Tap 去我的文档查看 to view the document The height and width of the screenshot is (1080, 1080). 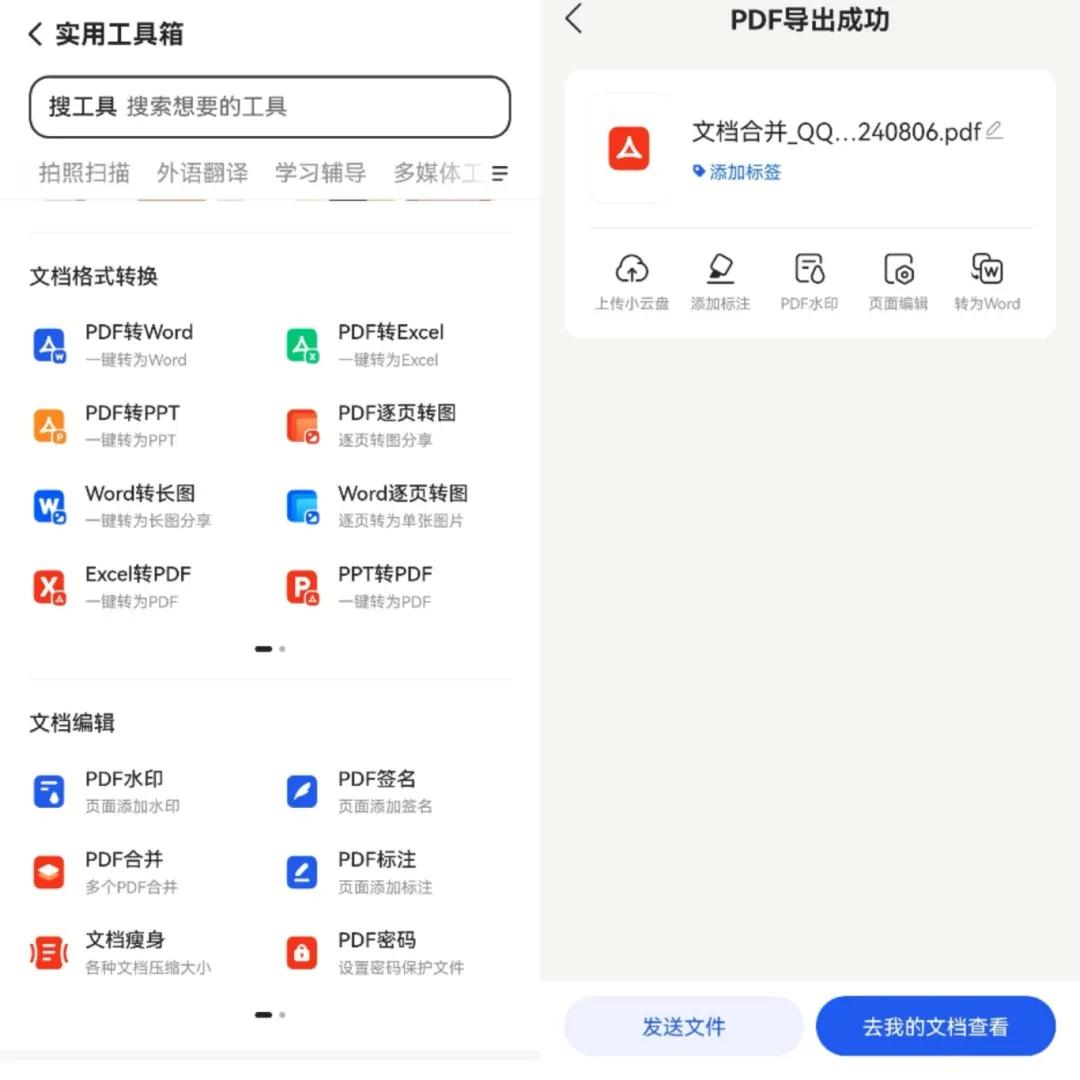click(x=935, y=1026)
